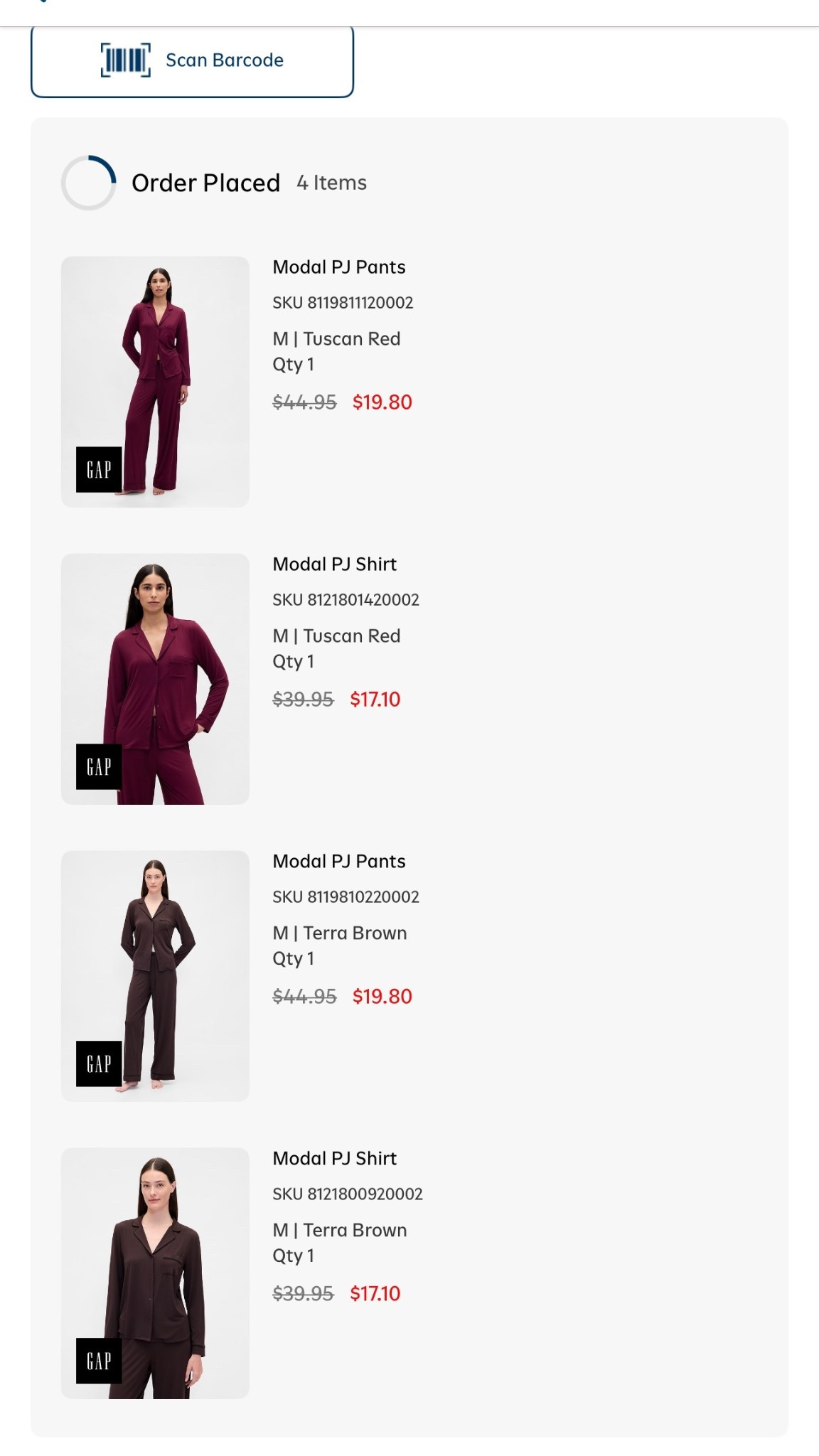Tap the circular order progress ring
819x1456 pixels.
tap(89, 183)
